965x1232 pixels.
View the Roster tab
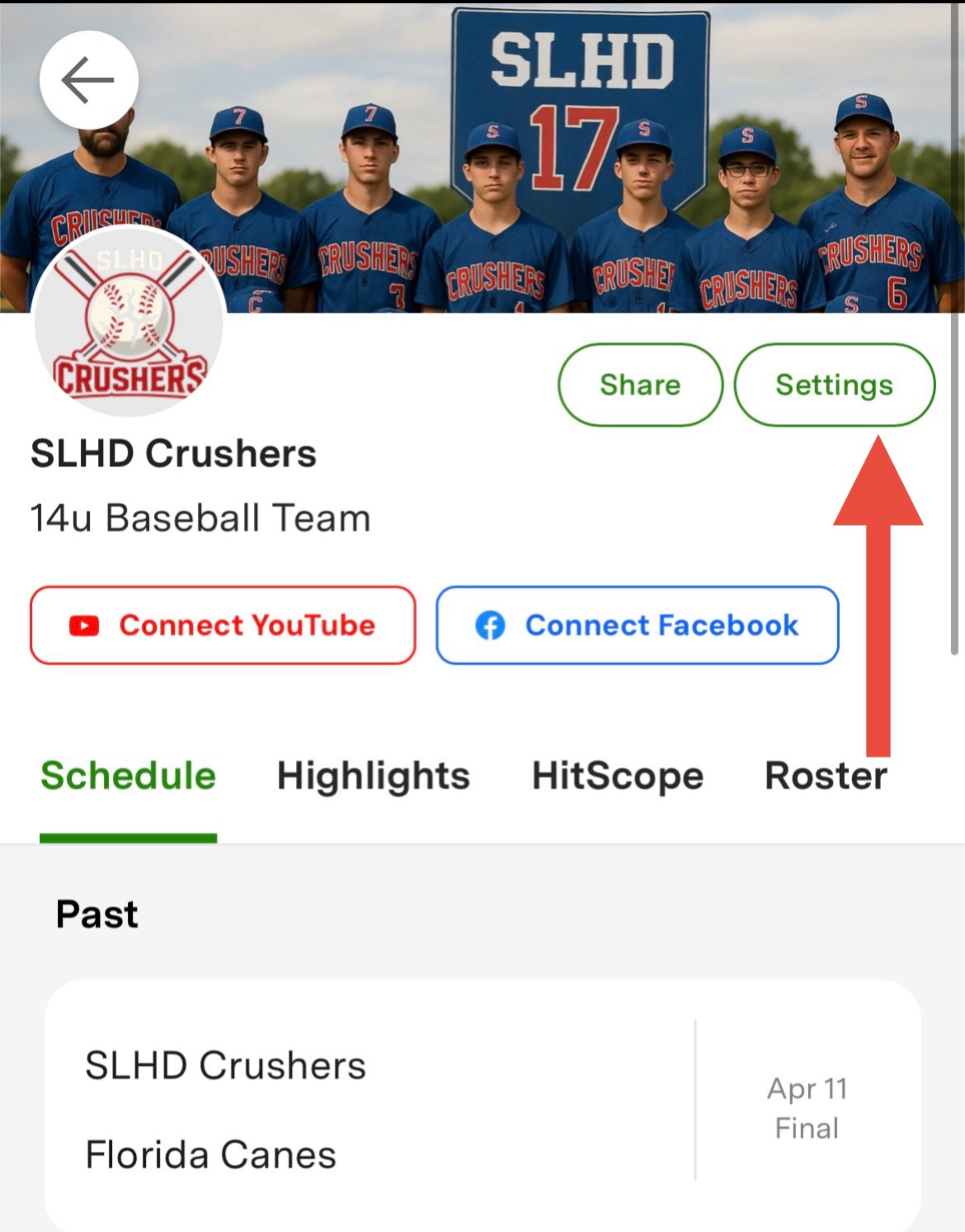(x=826, y=776)
